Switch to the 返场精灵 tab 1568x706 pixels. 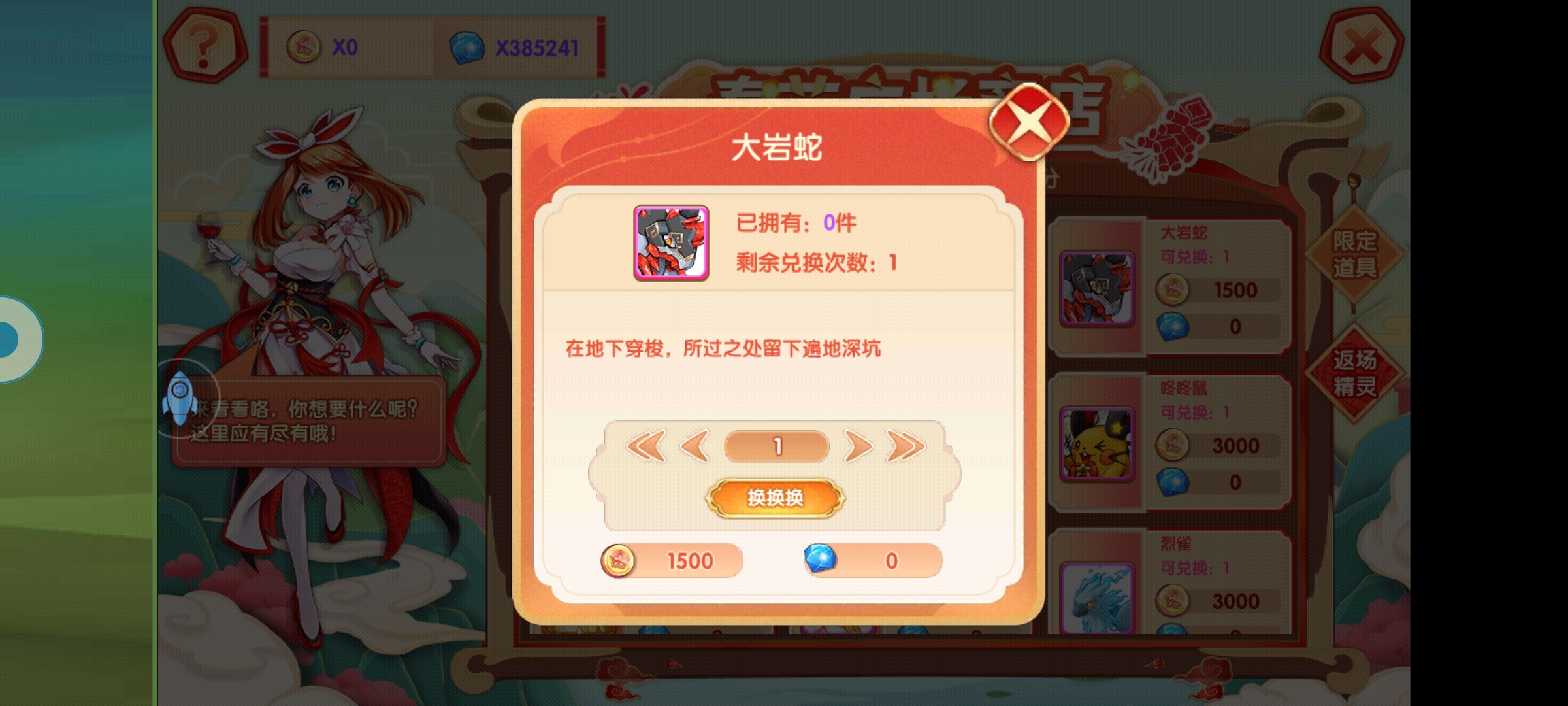pyautogui.click(x=1354, y=373)
